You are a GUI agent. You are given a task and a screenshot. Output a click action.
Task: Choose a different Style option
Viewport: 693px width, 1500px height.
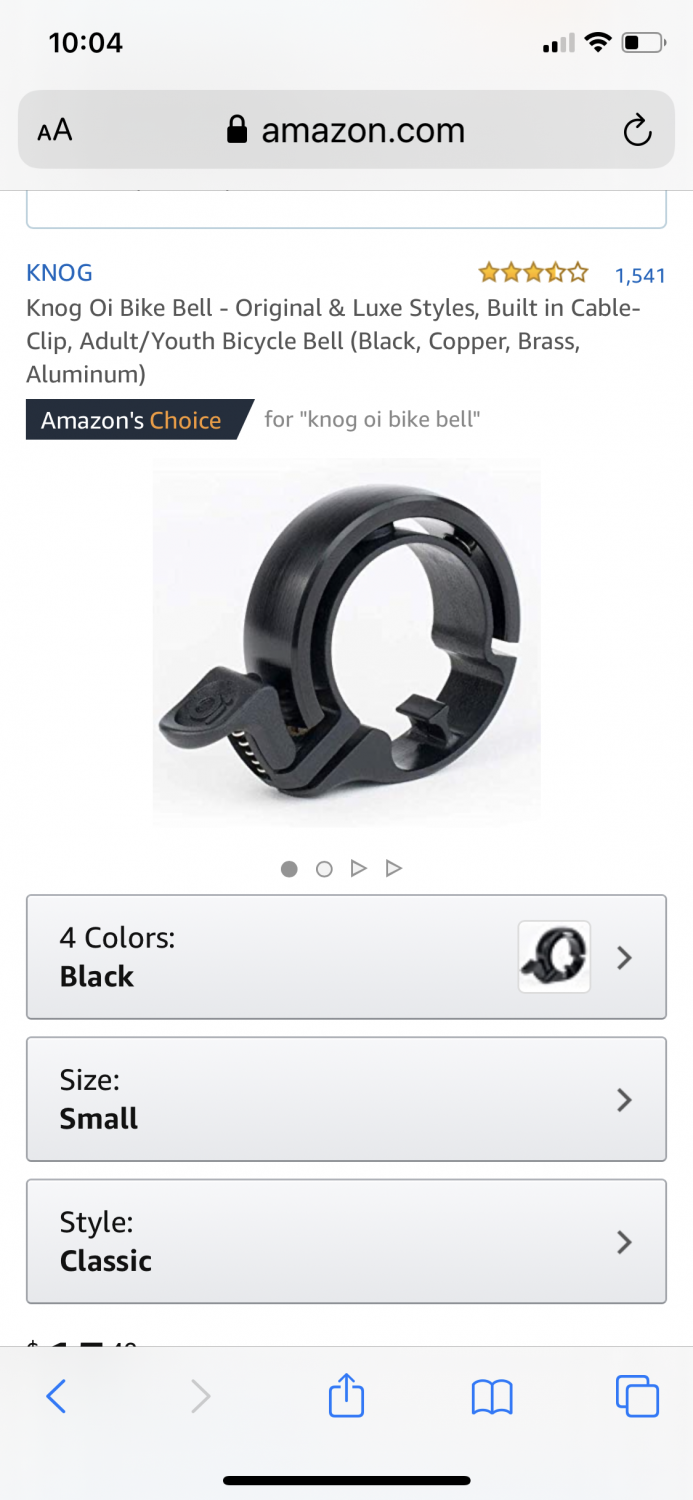tap(346, 1241)
